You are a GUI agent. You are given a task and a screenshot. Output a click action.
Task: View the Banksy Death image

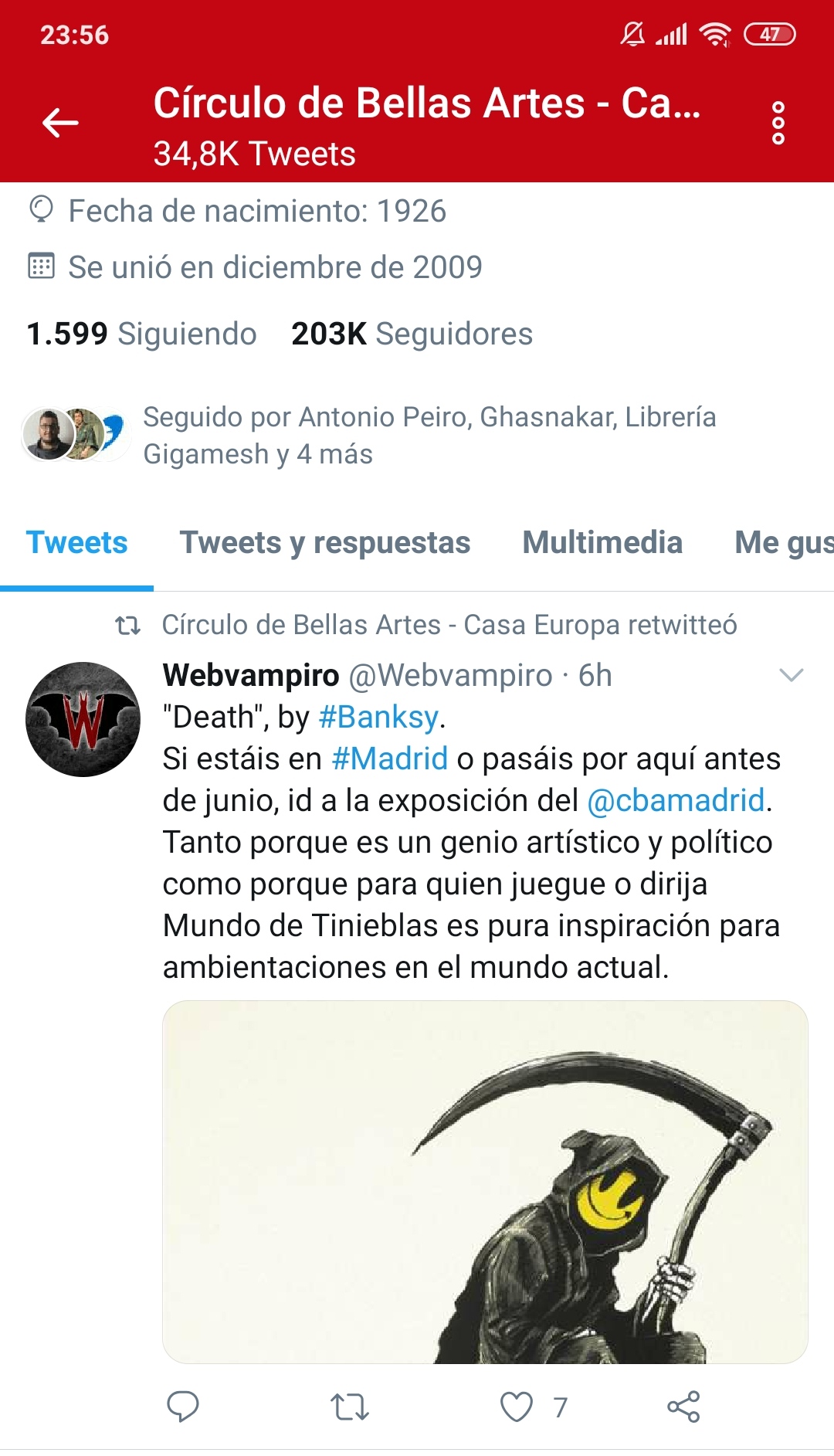485,1182
